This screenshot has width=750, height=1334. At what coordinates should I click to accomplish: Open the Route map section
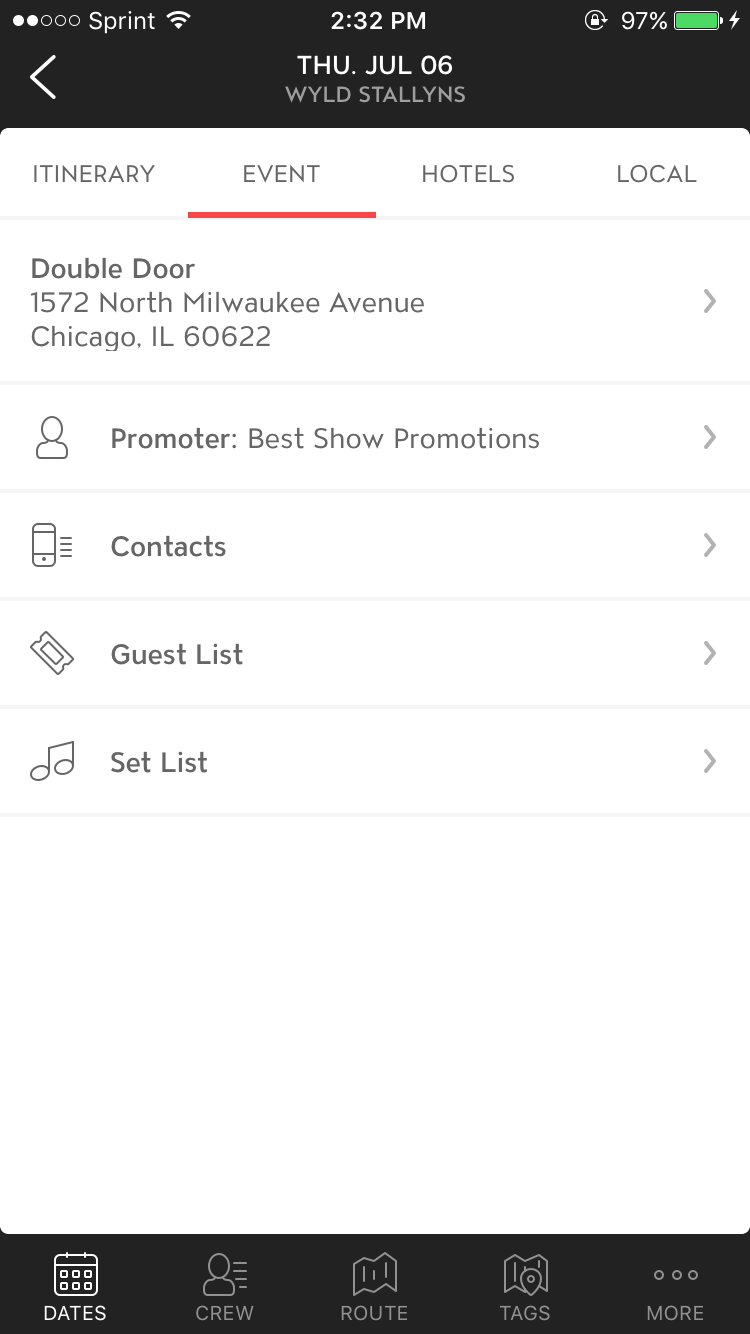click(375, 1287)
